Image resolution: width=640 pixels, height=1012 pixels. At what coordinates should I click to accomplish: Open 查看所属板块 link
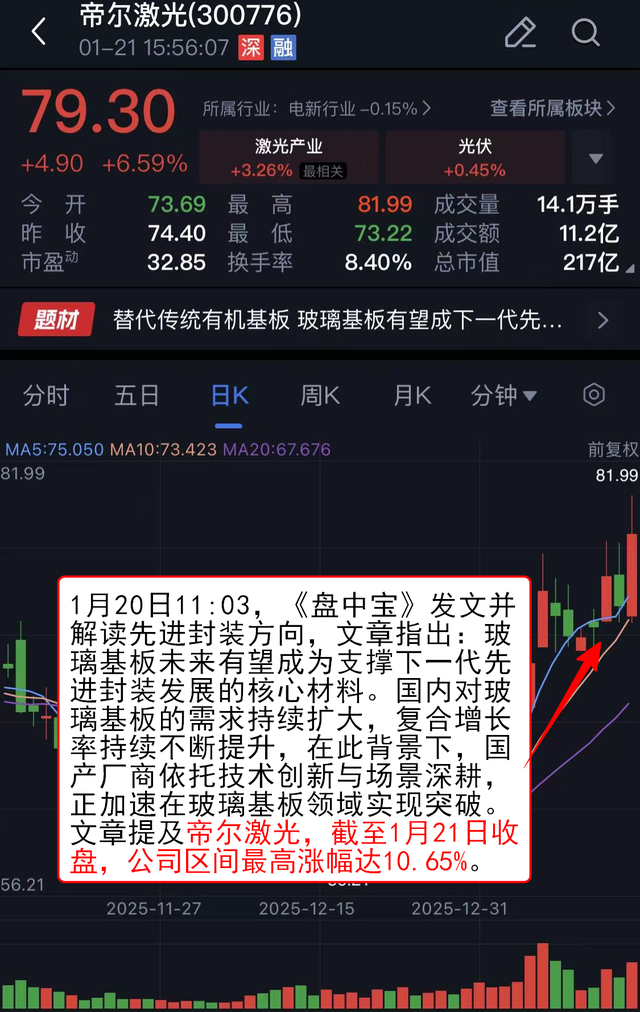(553, 108)
